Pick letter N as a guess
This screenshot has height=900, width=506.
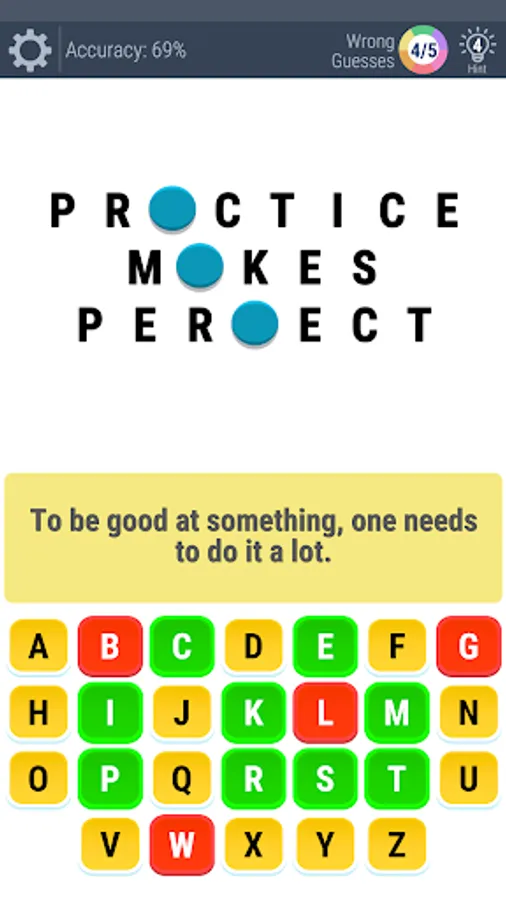coord(469,712)
